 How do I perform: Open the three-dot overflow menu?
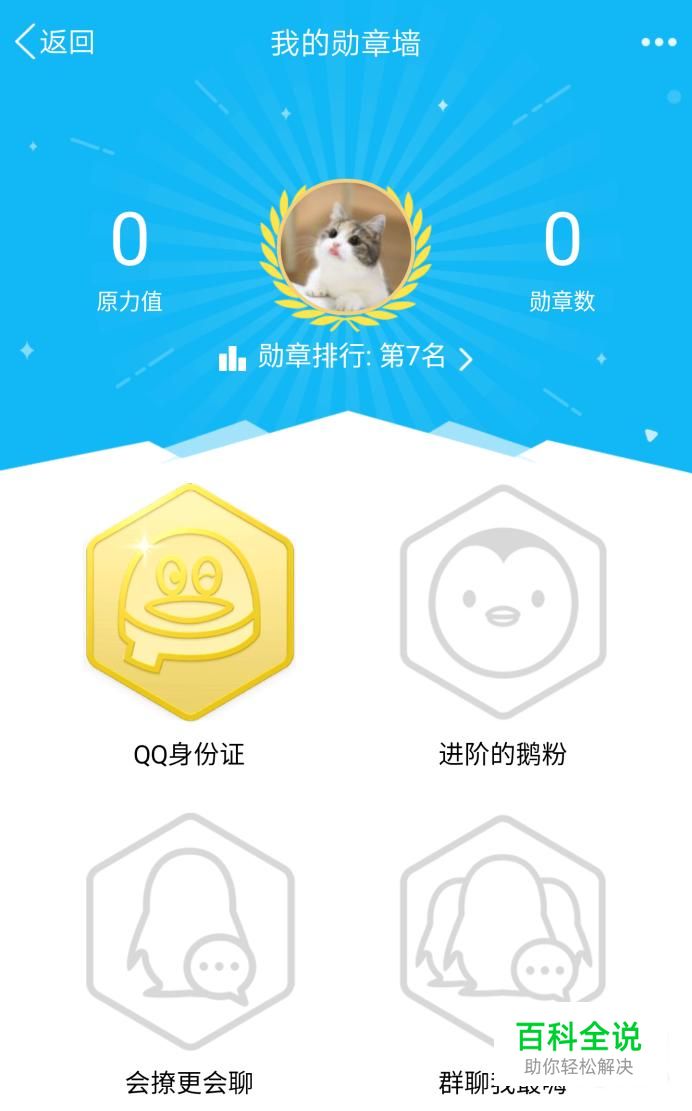pos(659,43)
